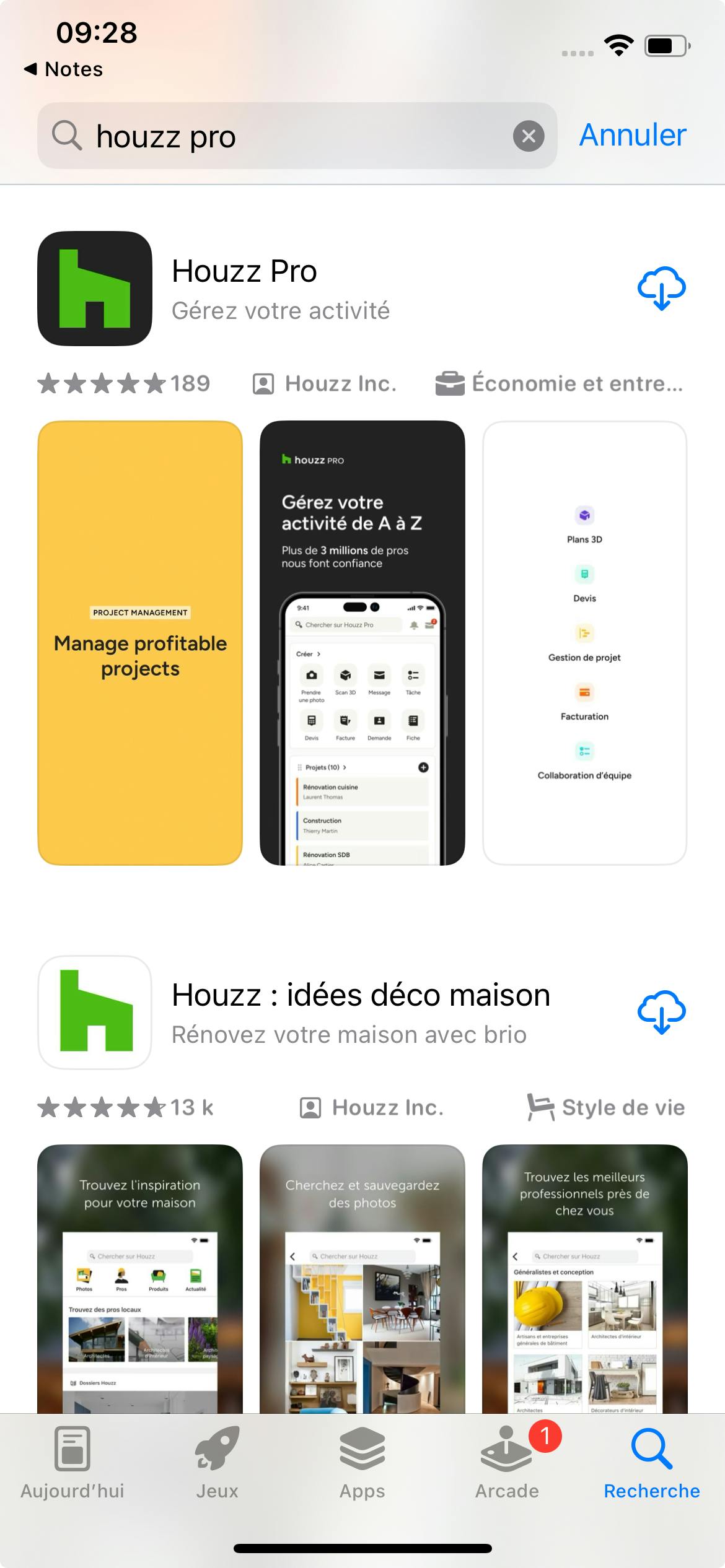Switch to the Arcade tab
The image size is (725, 1568).
[507, 1463]
